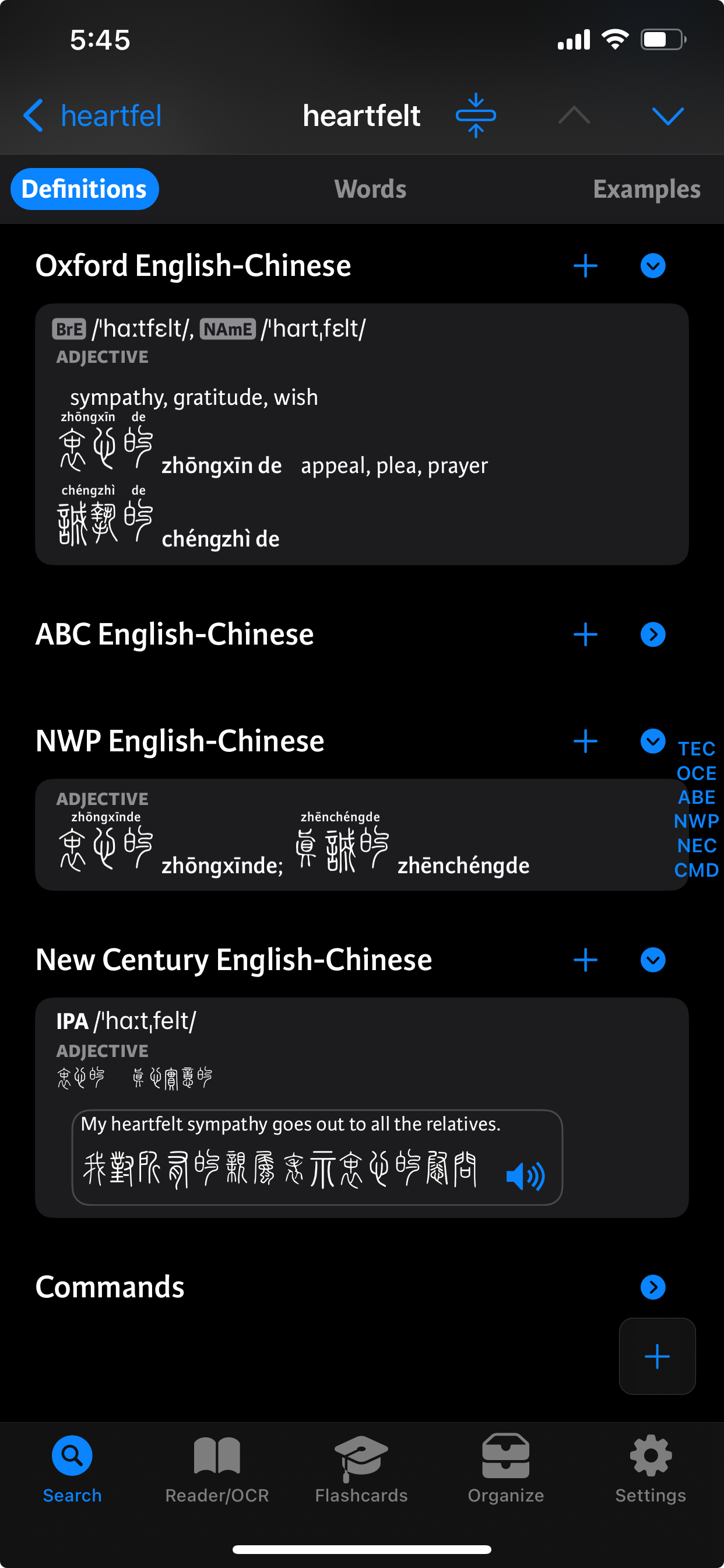The width and height of the screenshot is (724, 1568).
Task: Tap the collapse sections icon
Action: coord(476,116)
